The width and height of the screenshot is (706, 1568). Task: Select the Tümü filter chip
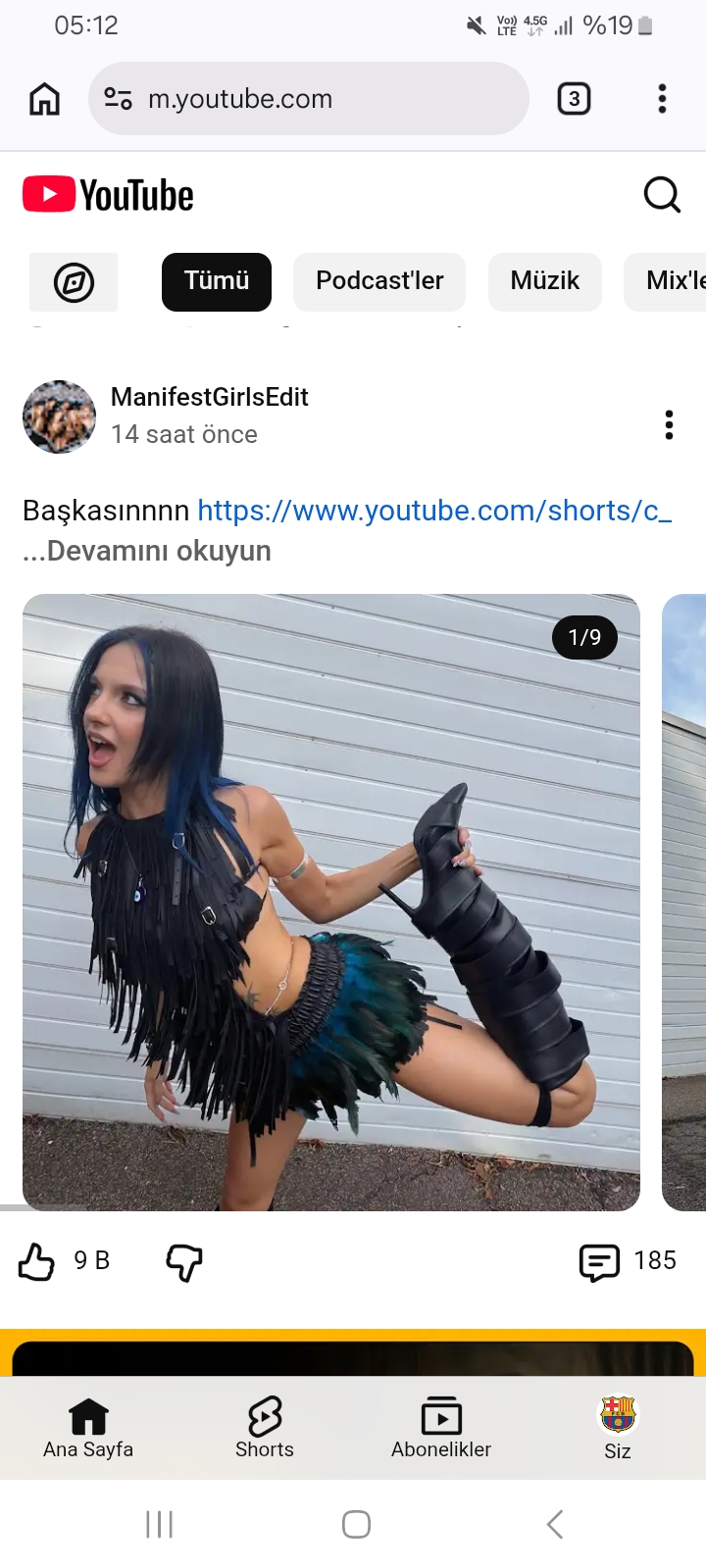point(217,282)
